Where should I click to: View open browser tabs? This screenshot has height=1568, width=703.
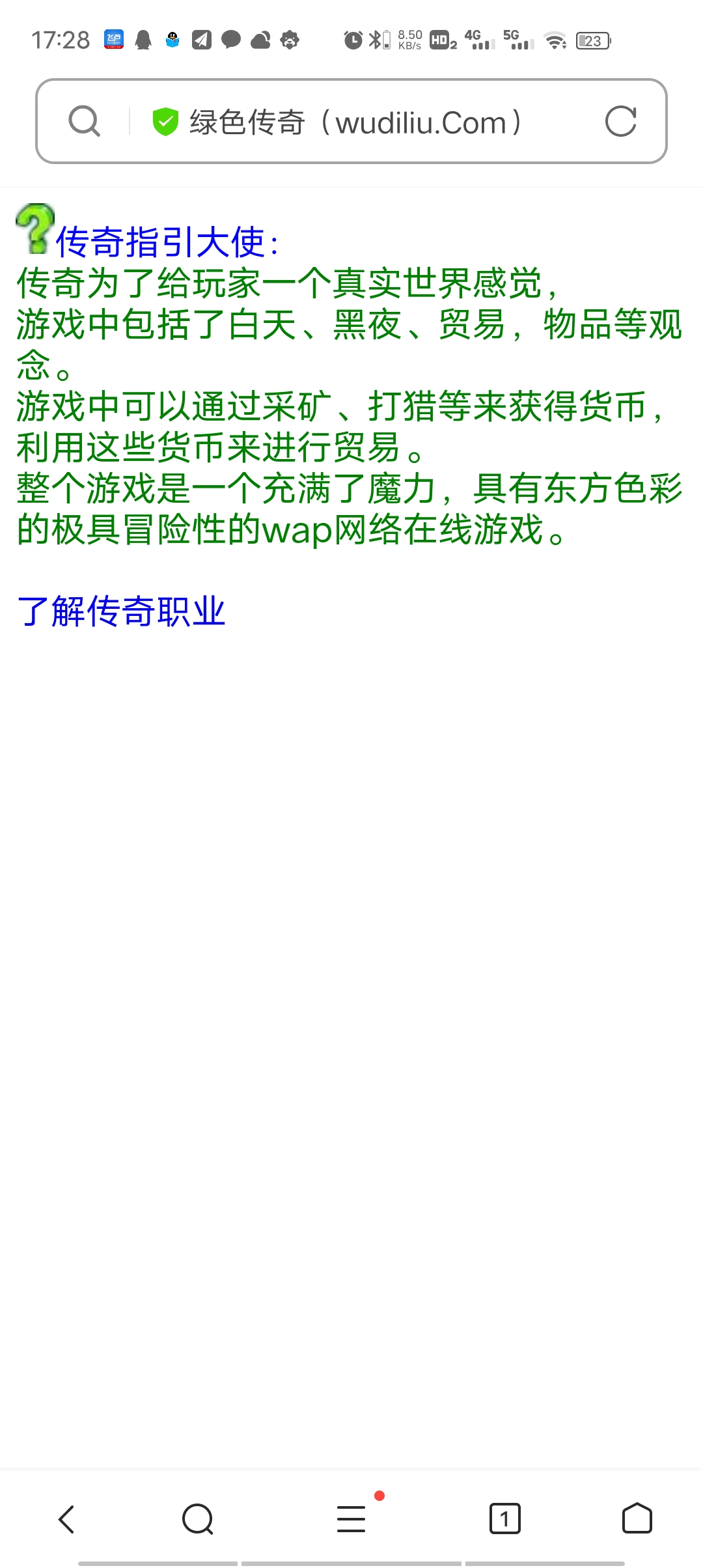[504, 1519]
